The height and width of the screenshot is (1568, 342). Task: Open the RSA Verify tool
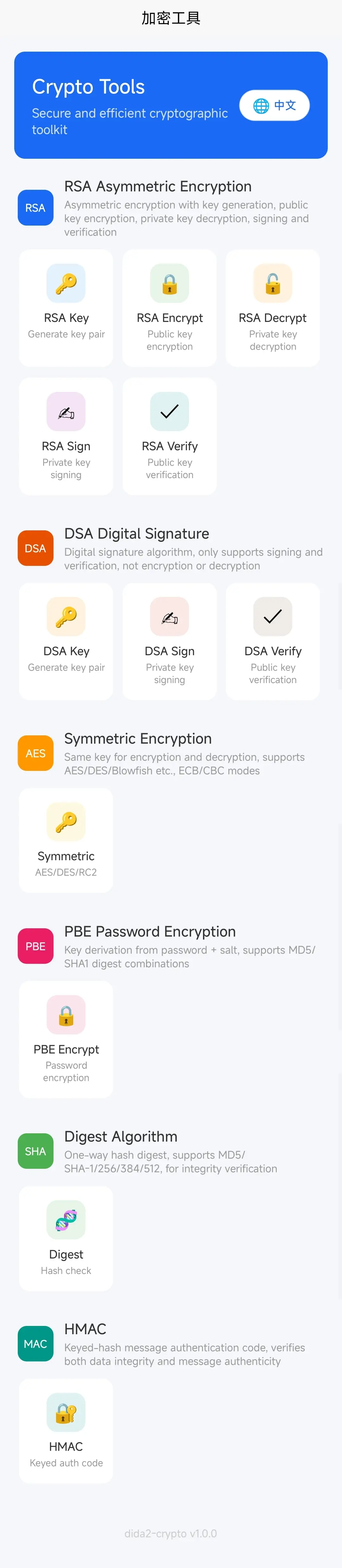[169, 436]
